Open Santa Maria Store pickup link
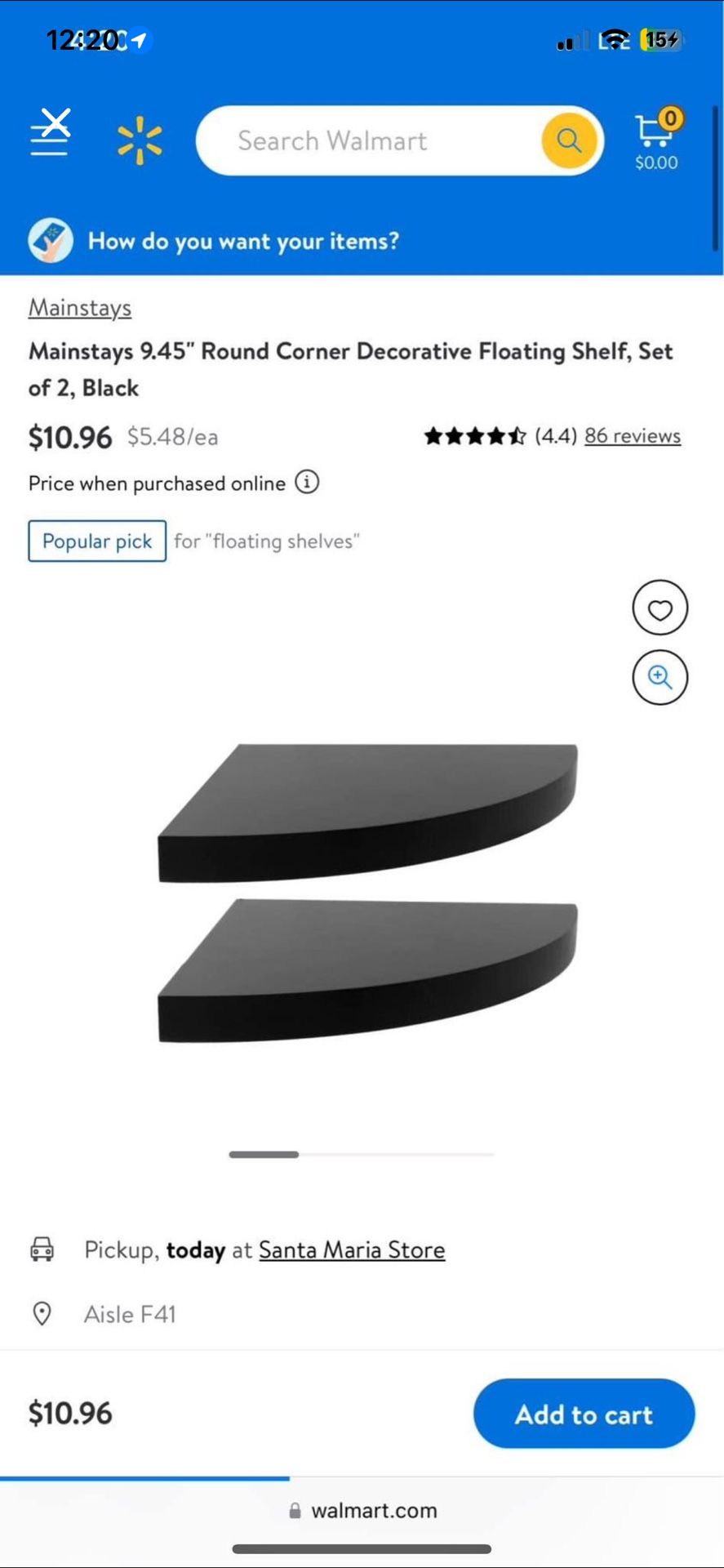 (x=352, y=1250)
